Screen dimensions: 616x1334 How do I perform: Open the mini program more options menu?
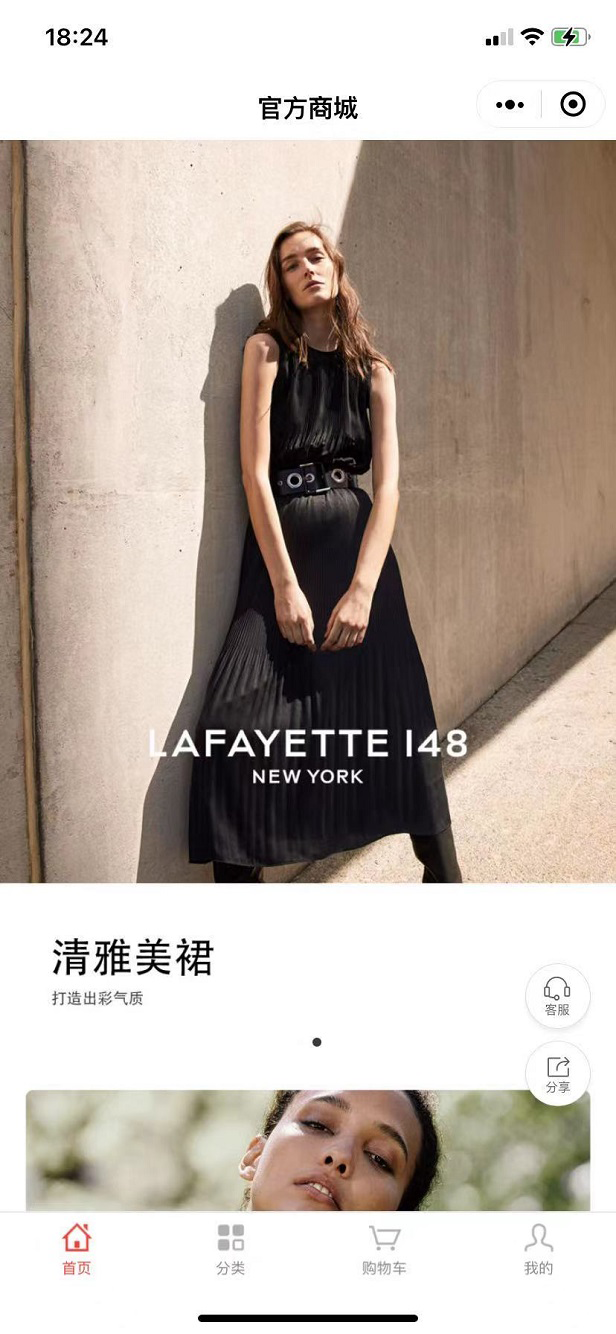[x=510, y=105]
